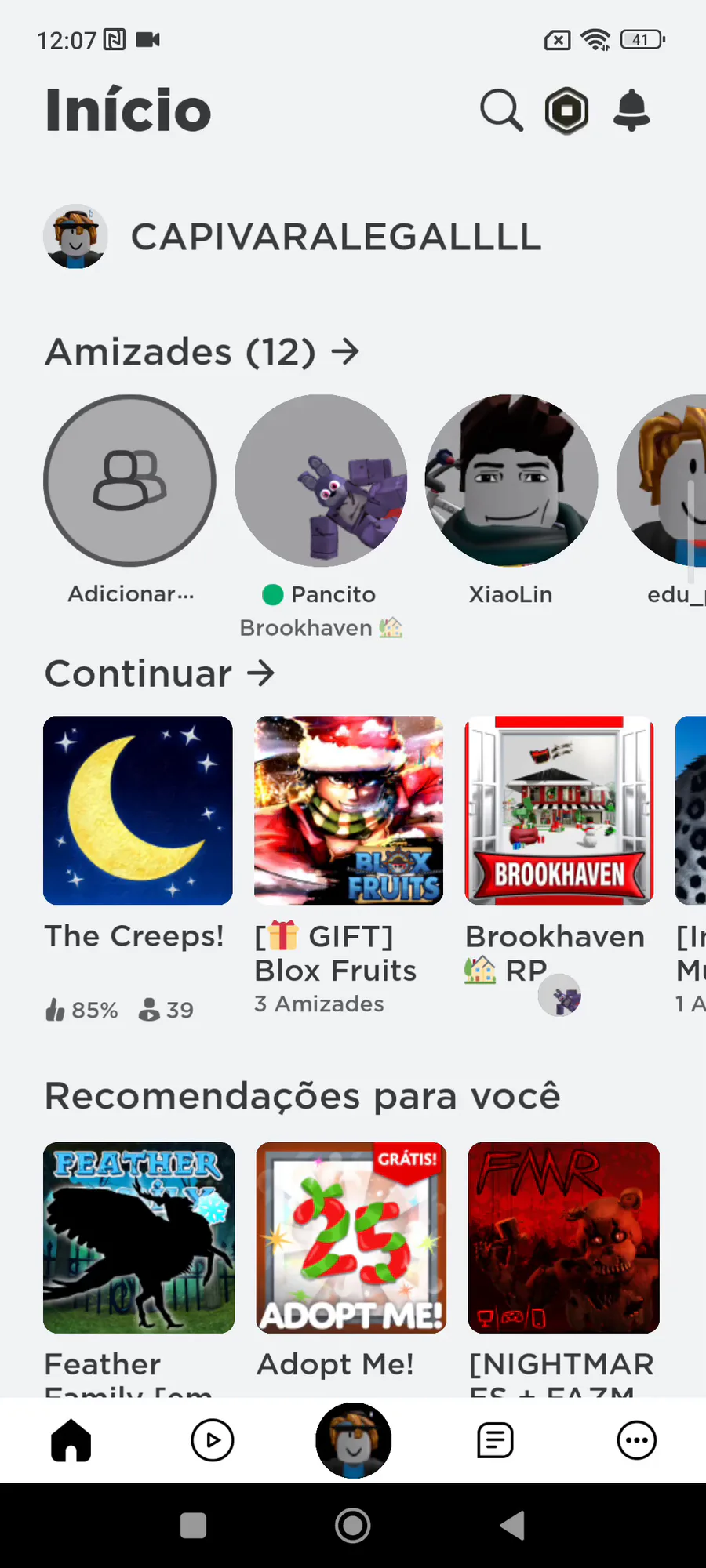Open The Creeps! game
Image resolution: width=706 pixels, height=1568 pixels.
(138, 811)
